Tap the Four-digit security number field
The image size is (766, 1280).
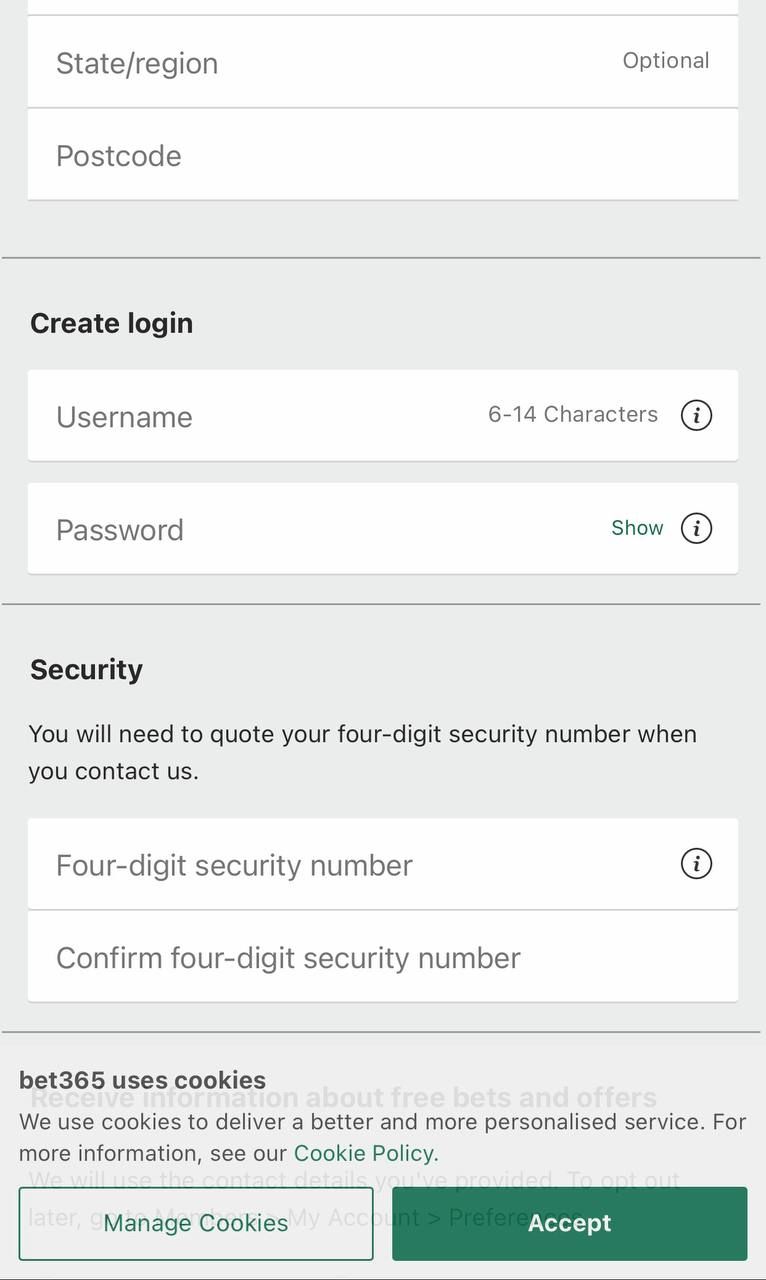(x=383, y=864)
